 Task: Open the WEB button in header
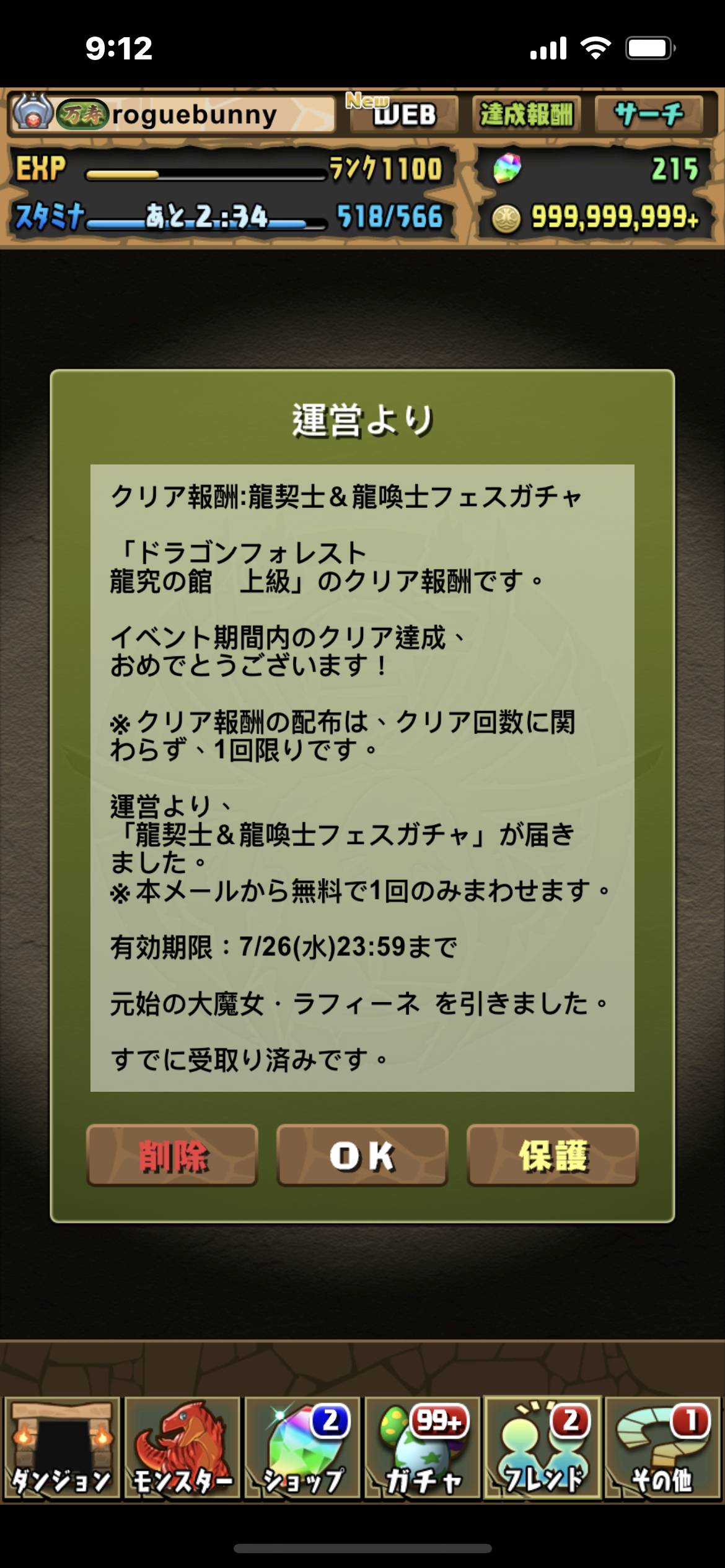pos(404,114)
